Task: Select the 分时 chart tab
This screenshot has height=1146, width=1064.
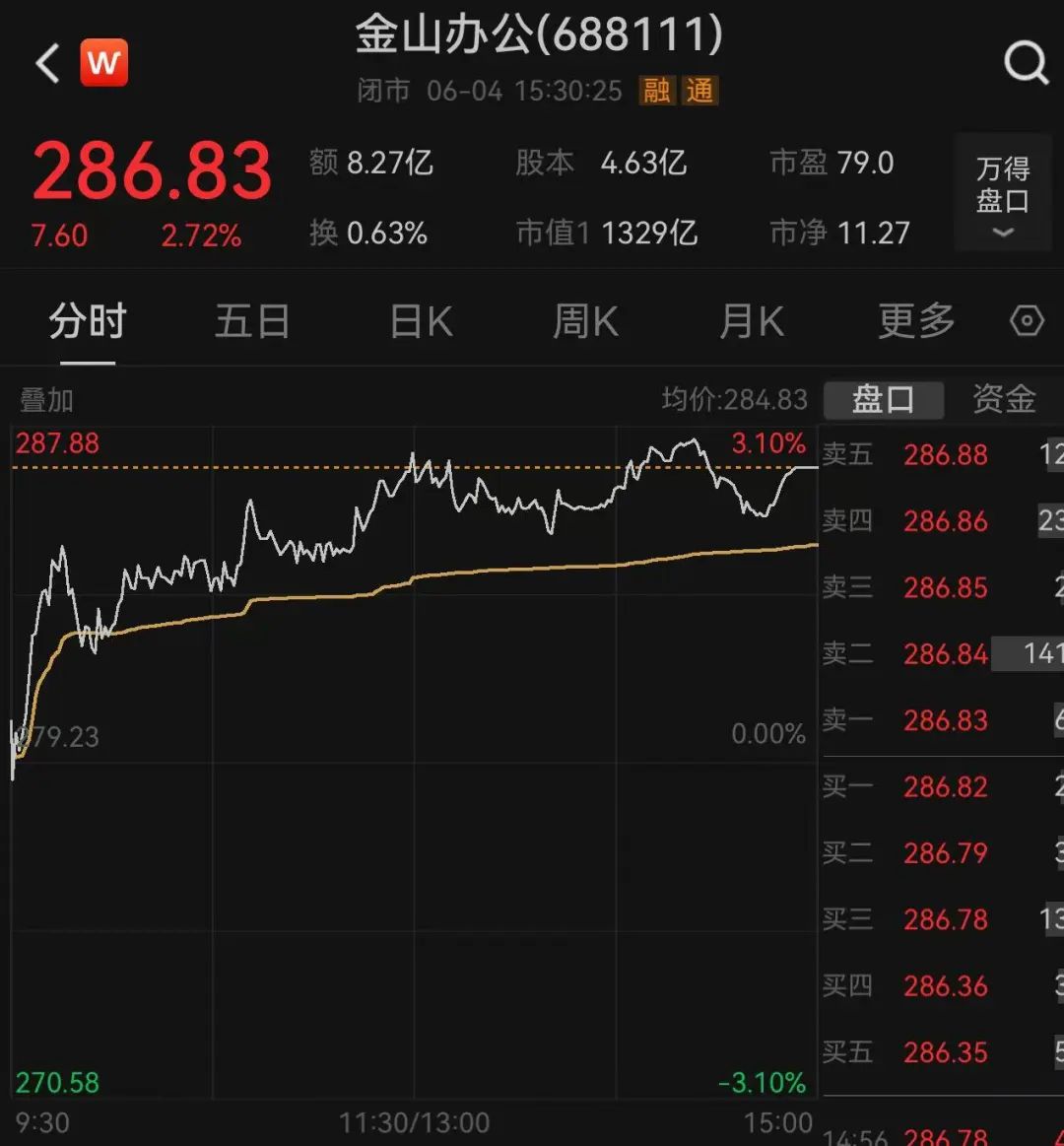Action: (x=88, y=322)
